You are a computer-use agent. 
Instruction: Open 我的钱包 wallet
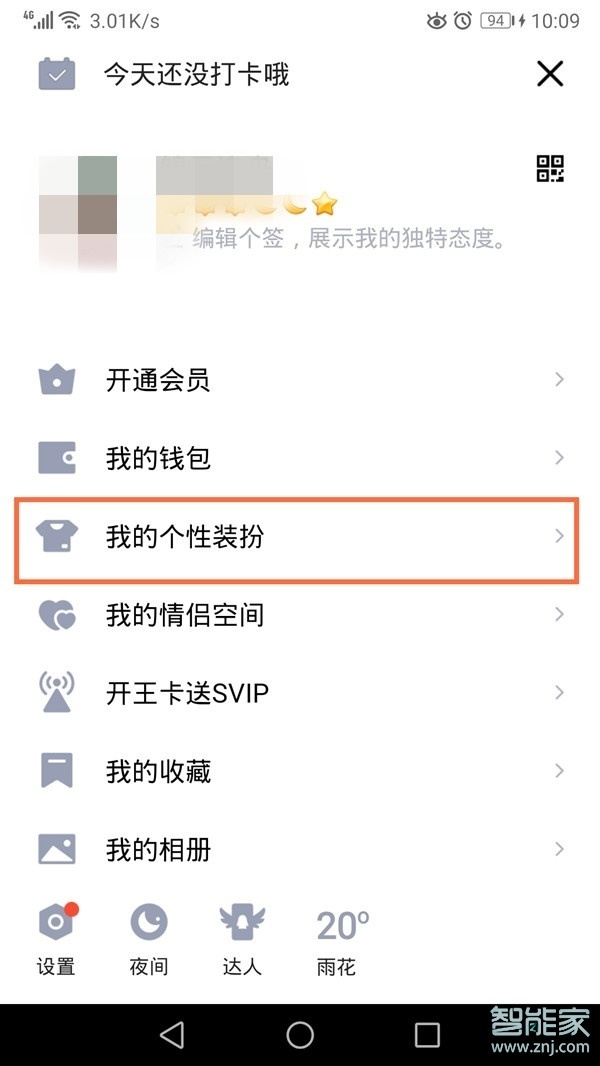[x=300, y=459]
